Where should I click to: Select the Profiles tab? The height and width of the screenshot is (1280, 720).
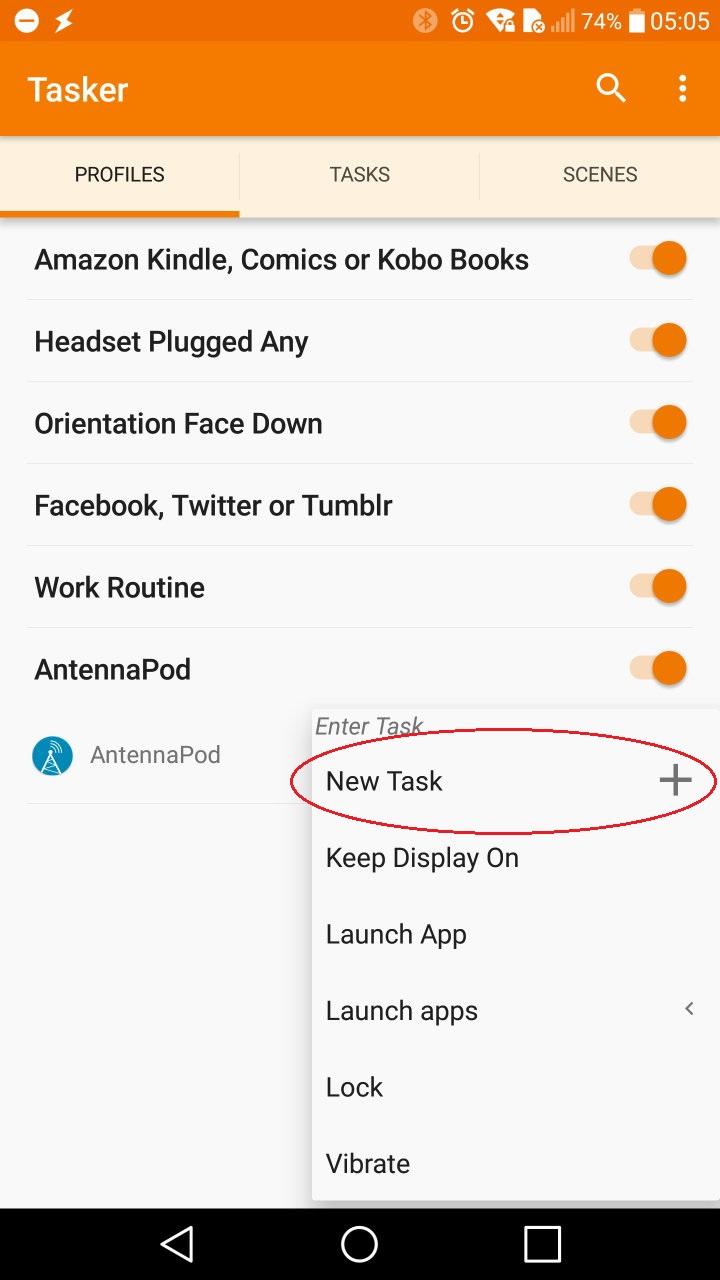pos(120,174)
